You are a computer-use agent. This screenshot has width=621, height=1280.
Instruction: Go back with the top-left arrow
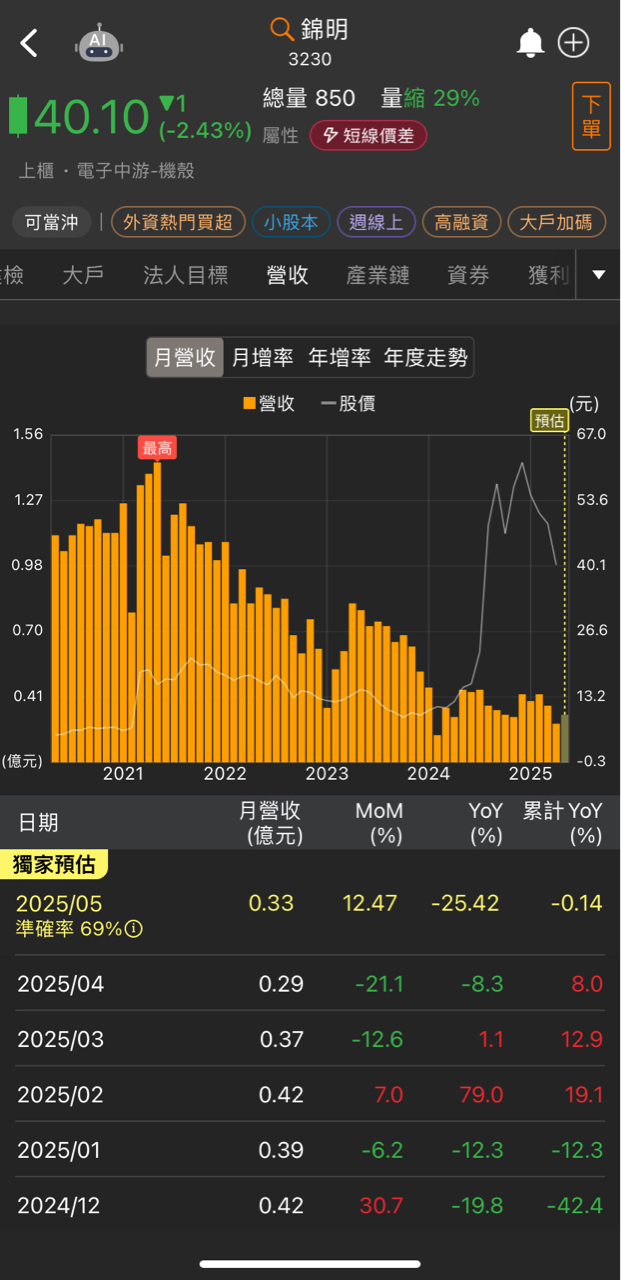pos(29,43)
